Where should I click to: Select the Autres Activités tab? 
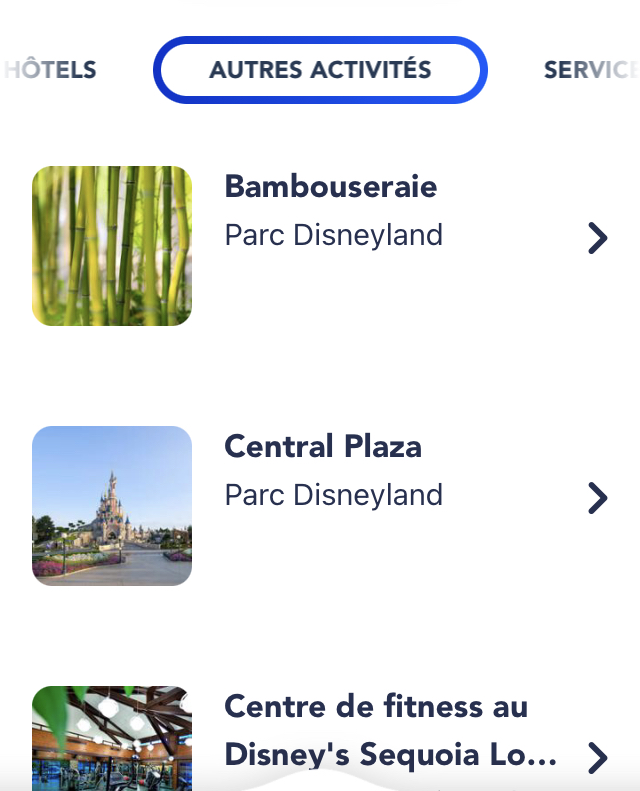[x=320, y=70]
